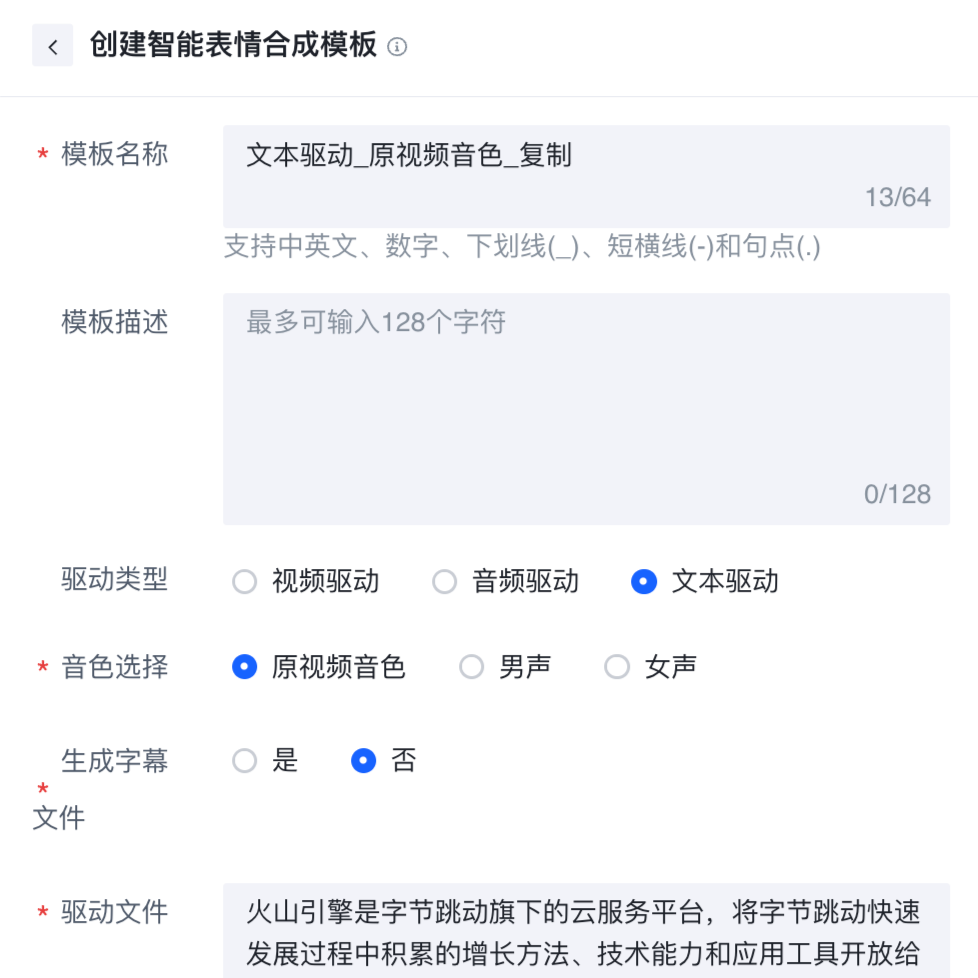
Task: Go back using the arrow button
Action: pyautogui.click(x=52, y=47)
